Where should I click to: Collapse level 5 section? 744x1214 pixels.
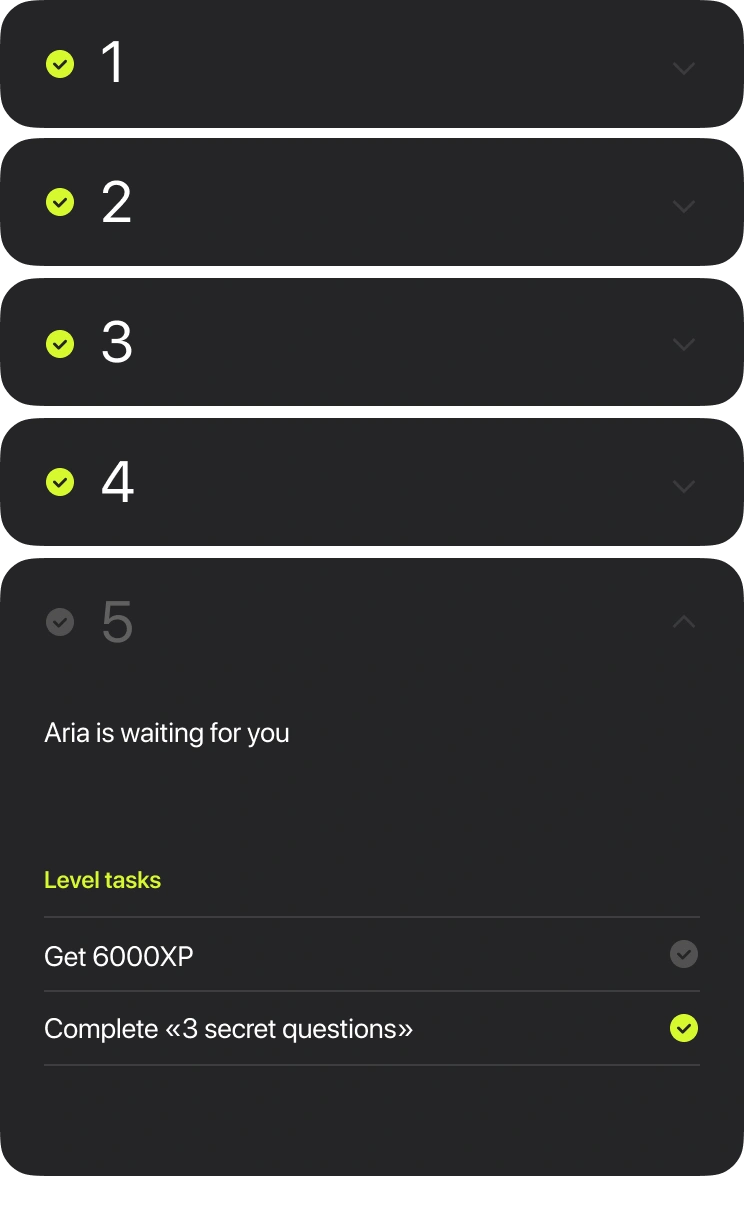tap(683, 622)
